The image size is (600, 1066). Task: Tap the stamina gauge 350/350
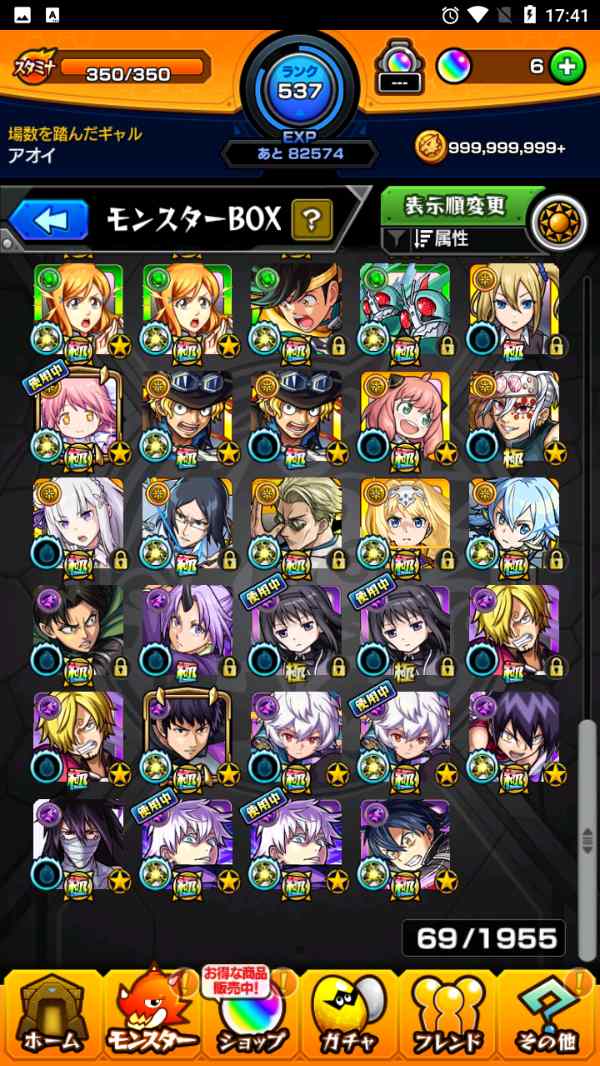pyautogui.click(x=128, y=72)
